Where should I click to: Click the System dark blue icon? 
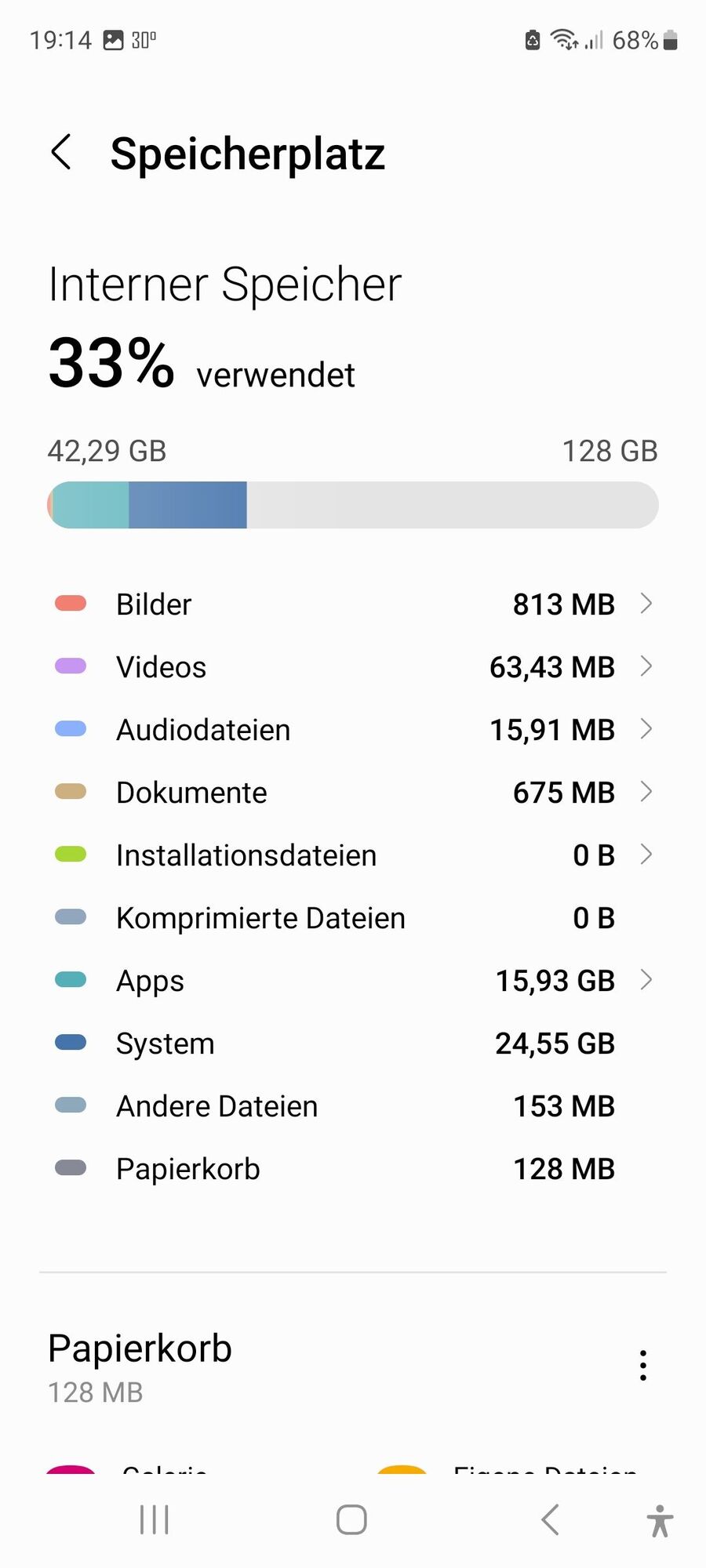(x=71, y=1043)
